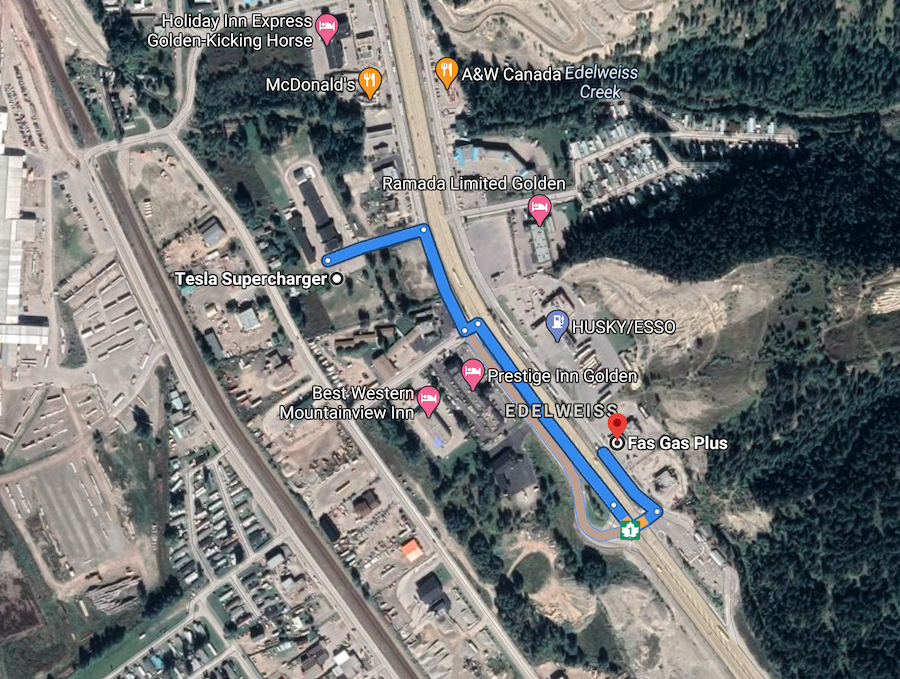Tap the Best Western Mountainview Inn pin
This screenshot has height=679, width=900.
coord(428,399)
